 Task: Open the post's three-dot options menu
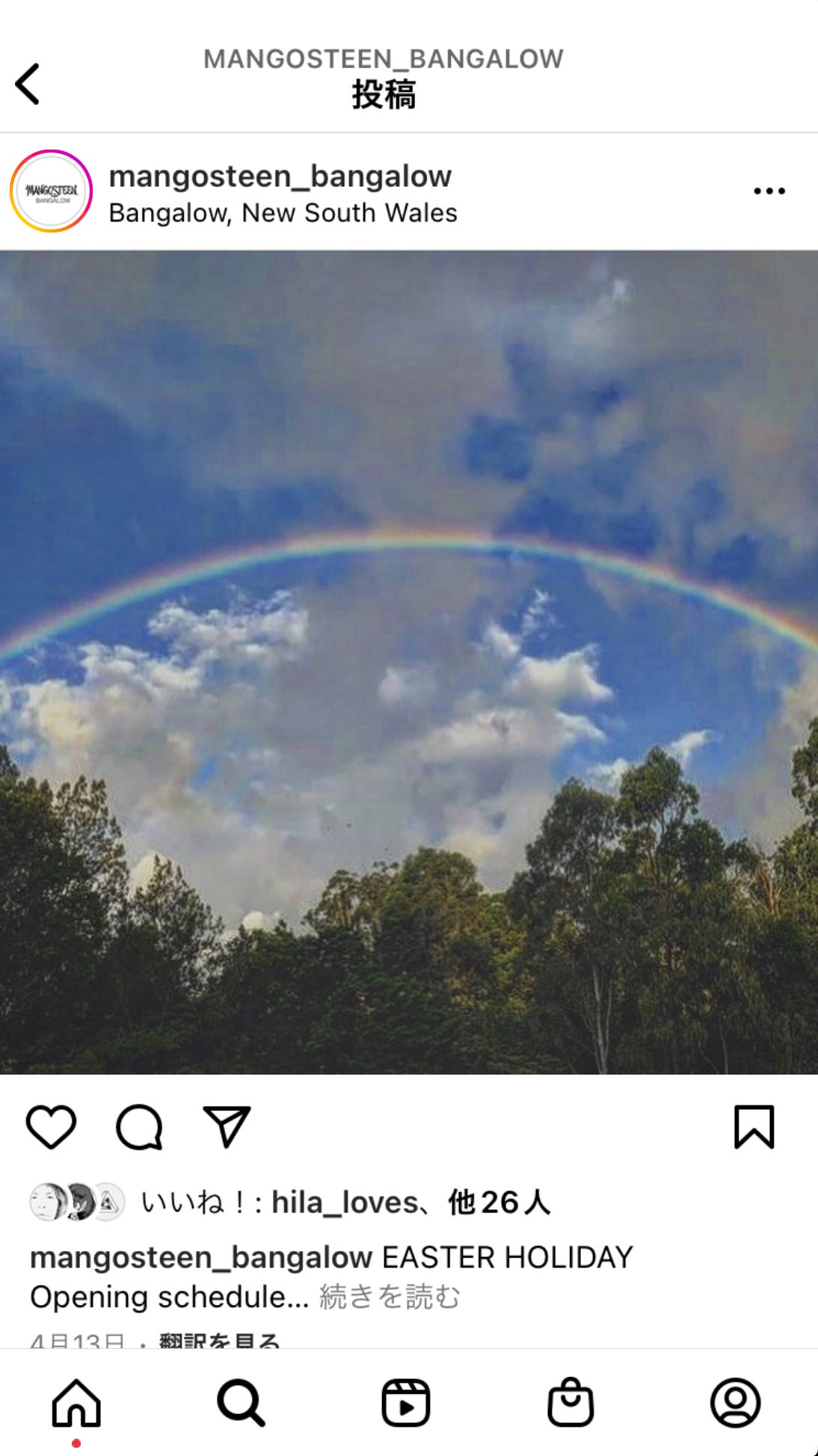point(769,191)
